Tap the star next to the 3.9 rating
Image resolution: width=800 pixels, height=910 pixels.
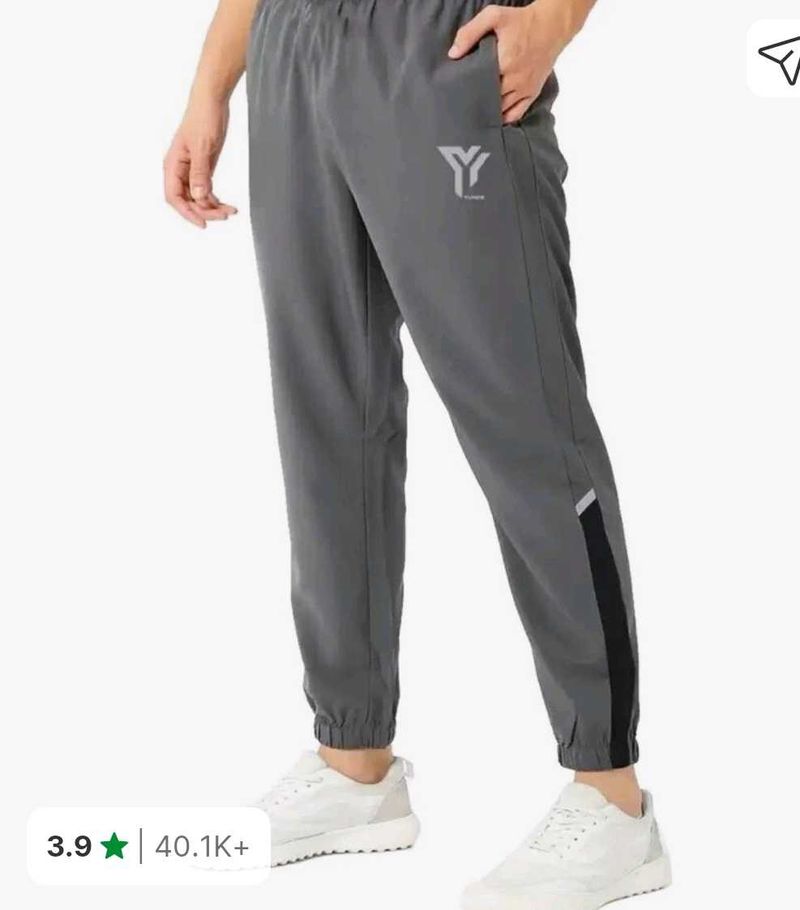(x=113, y=847)
